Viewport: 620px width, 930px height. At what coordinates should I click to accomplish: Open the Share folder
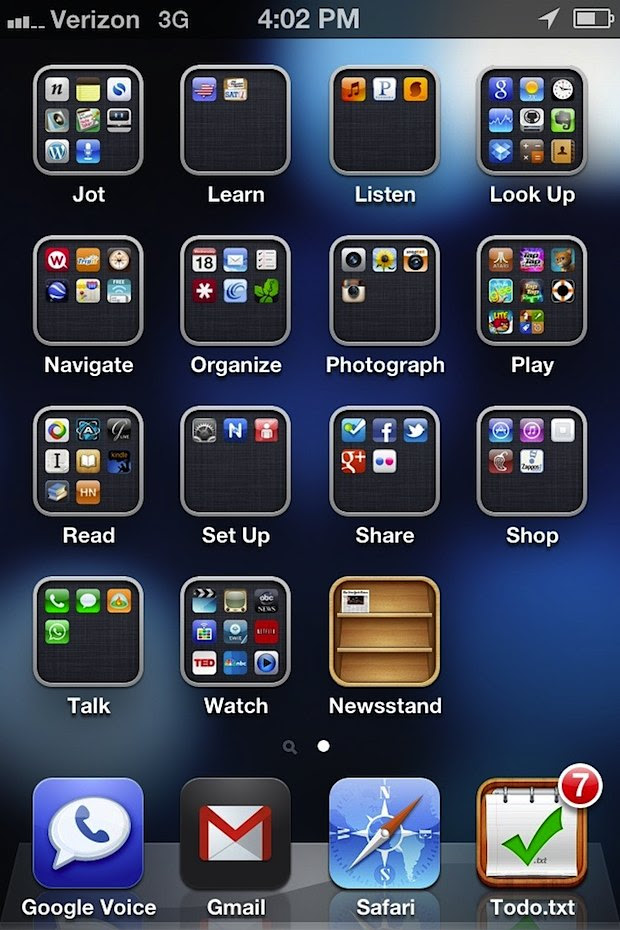coord(384,461)
